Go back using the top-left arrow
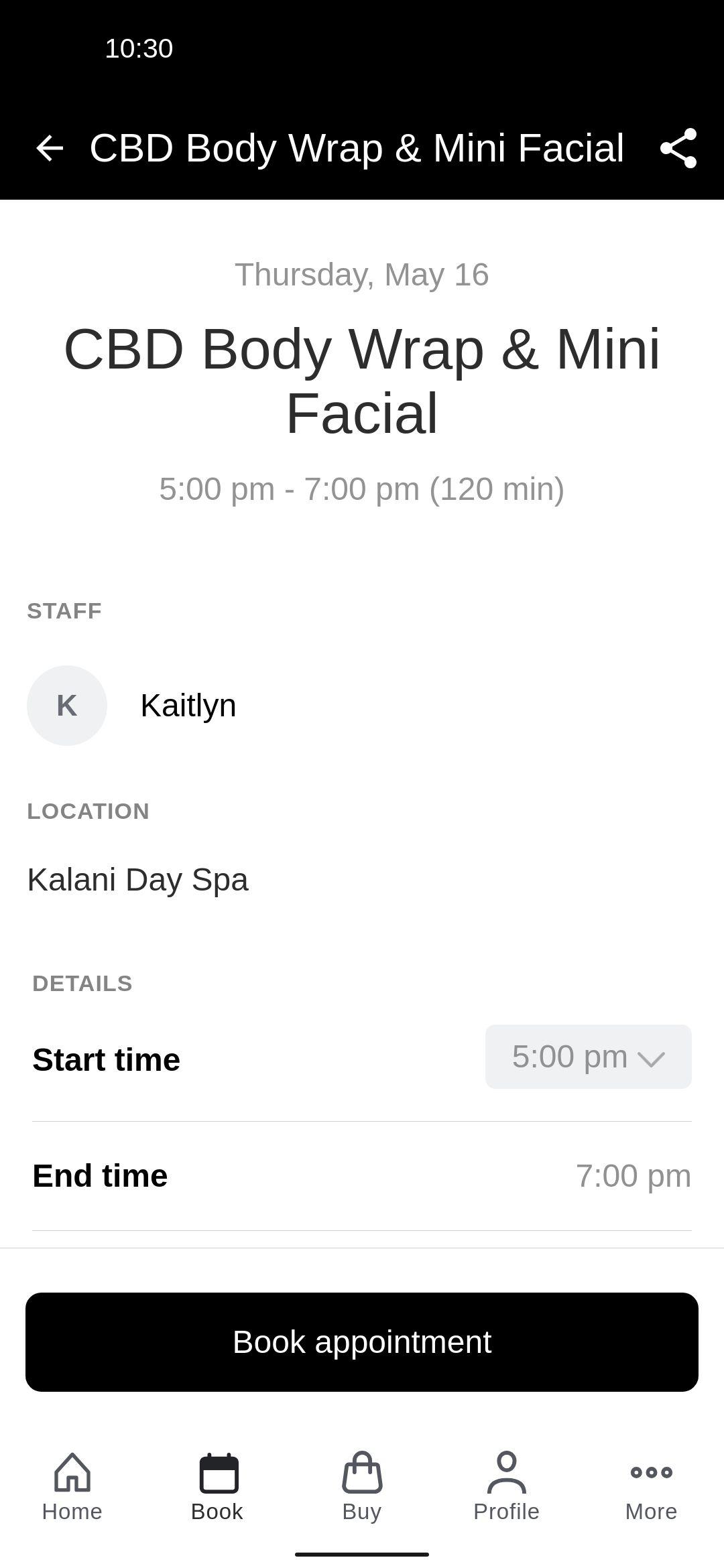 click(50, 148)
